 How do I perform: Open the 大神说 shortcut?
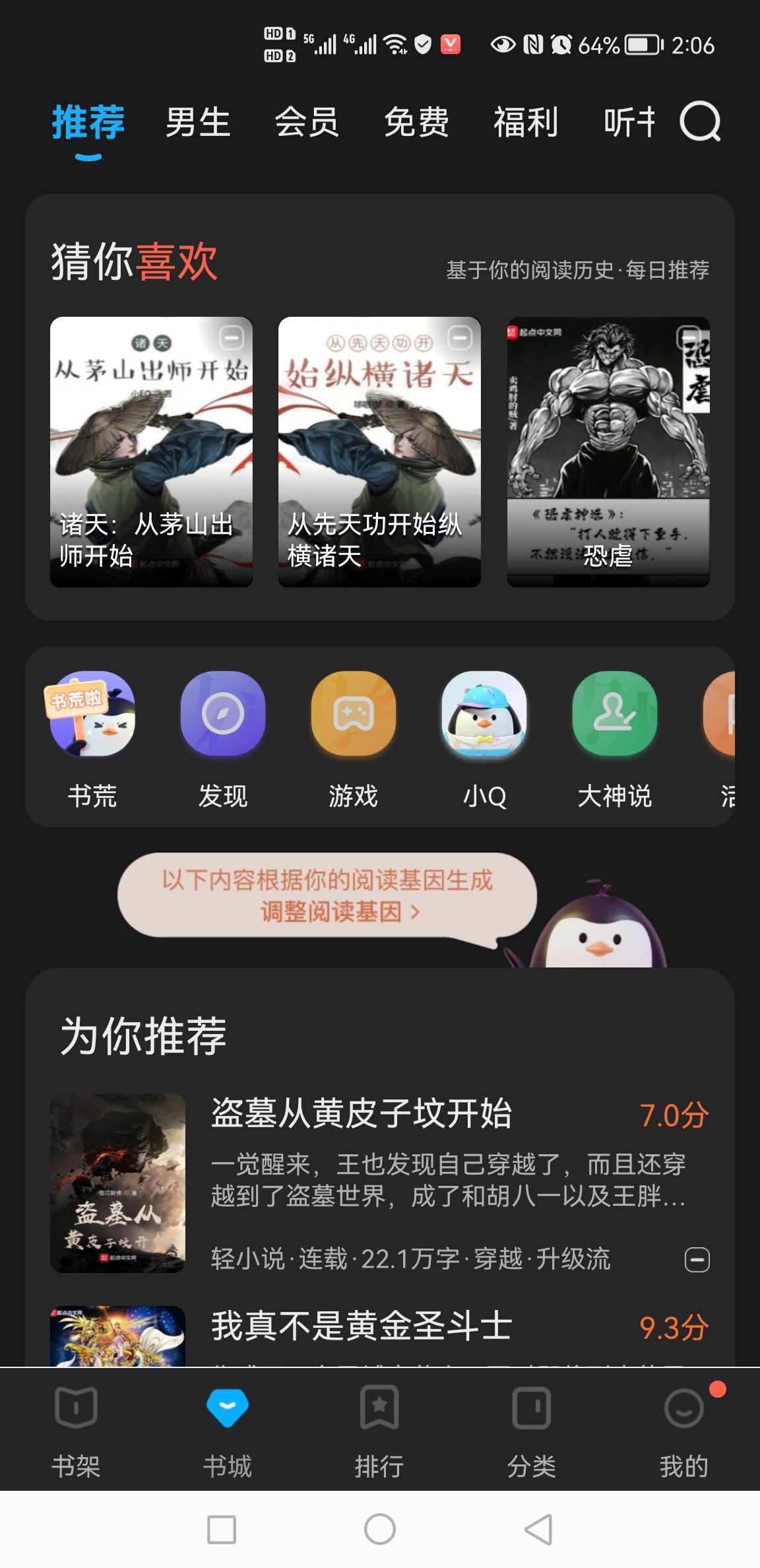(x=614, y=739)
